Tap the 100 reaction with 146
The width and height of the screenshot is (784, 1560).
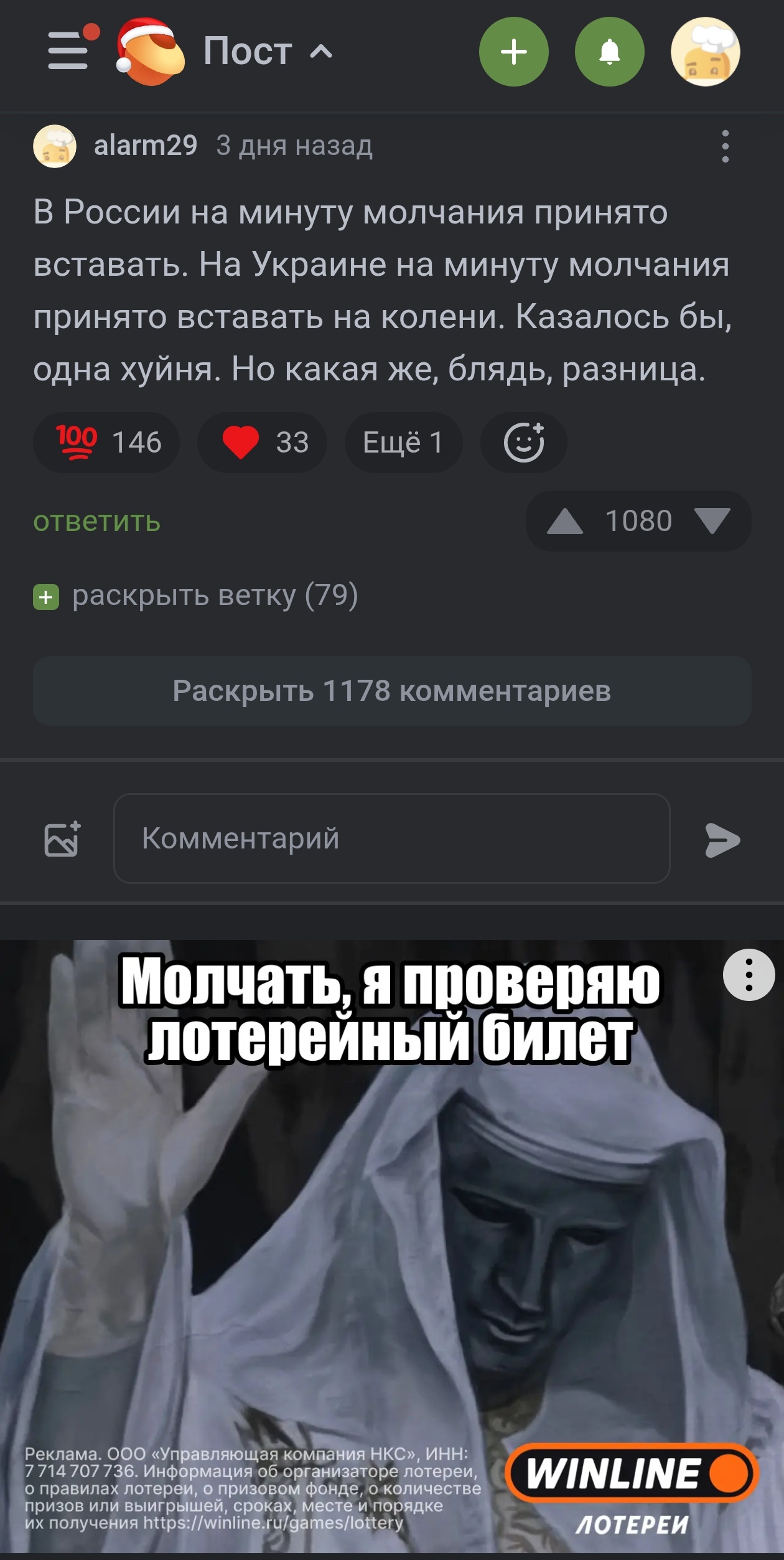[x=106, y=443]
